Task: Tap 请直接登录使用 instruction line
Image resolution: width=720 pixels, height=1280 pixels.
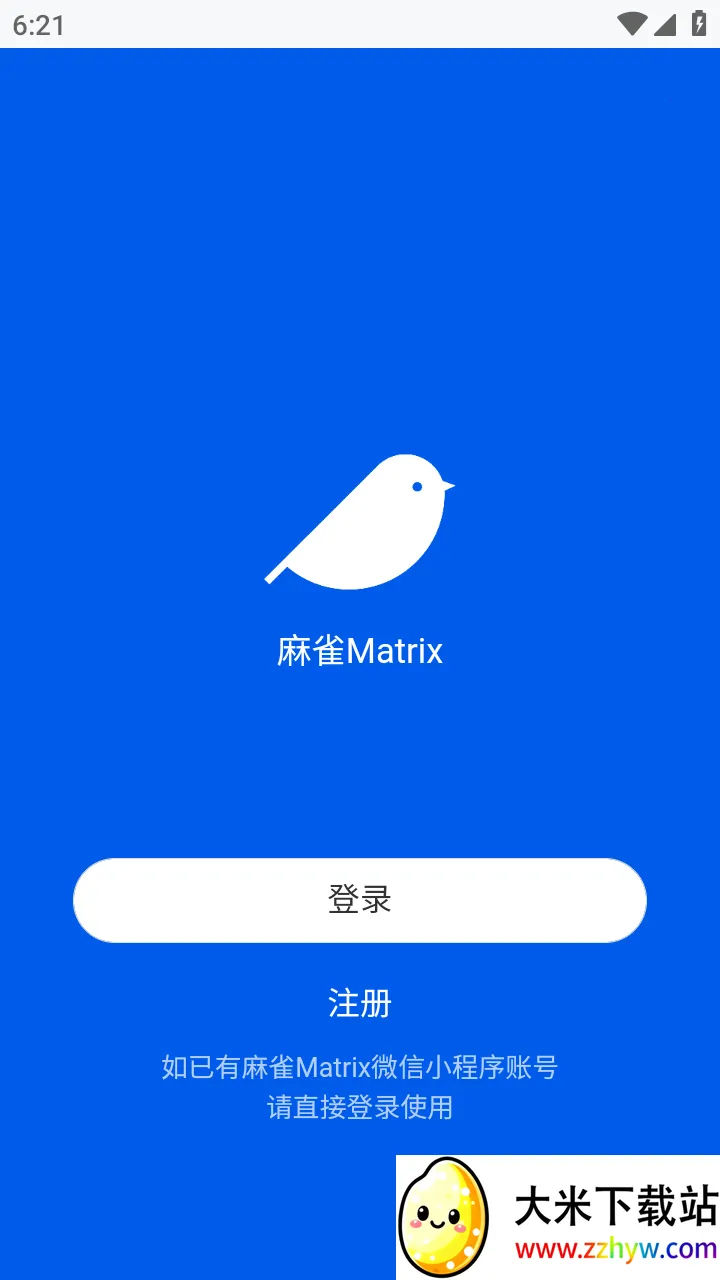Action: tap(358, 1107)
